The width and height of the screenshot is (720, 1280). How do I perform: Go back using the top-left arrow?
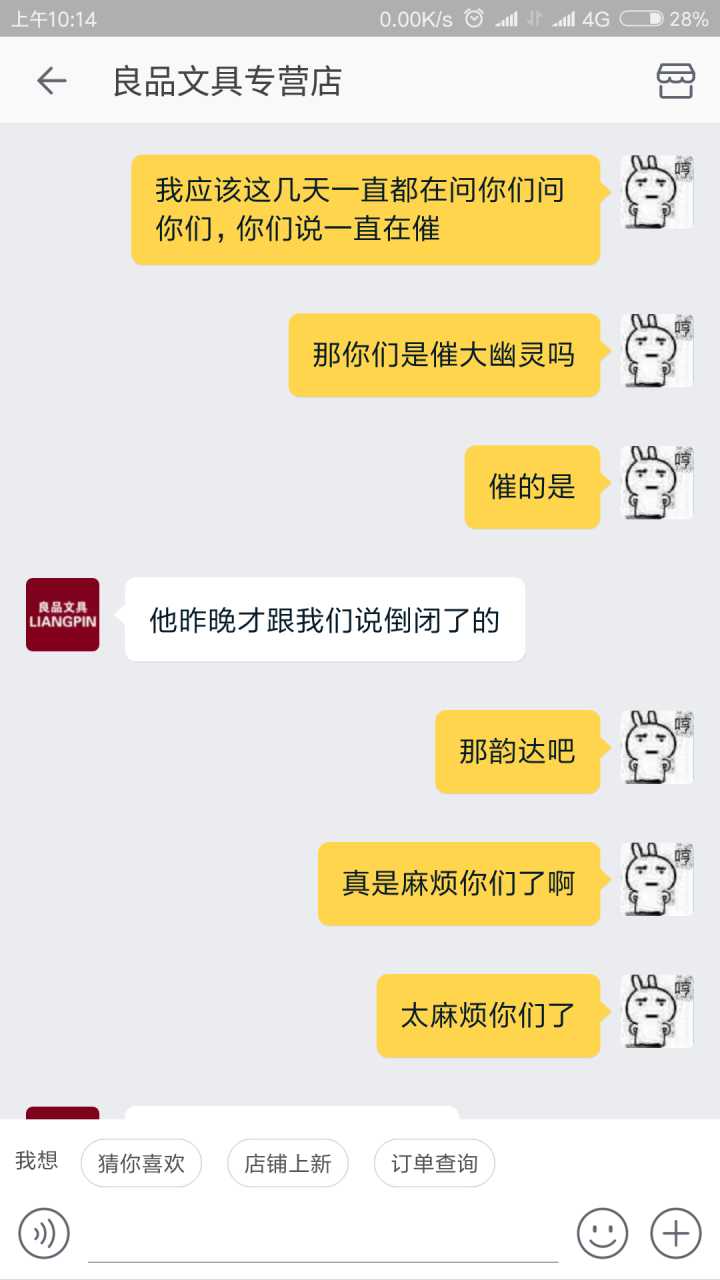[51, 81]
